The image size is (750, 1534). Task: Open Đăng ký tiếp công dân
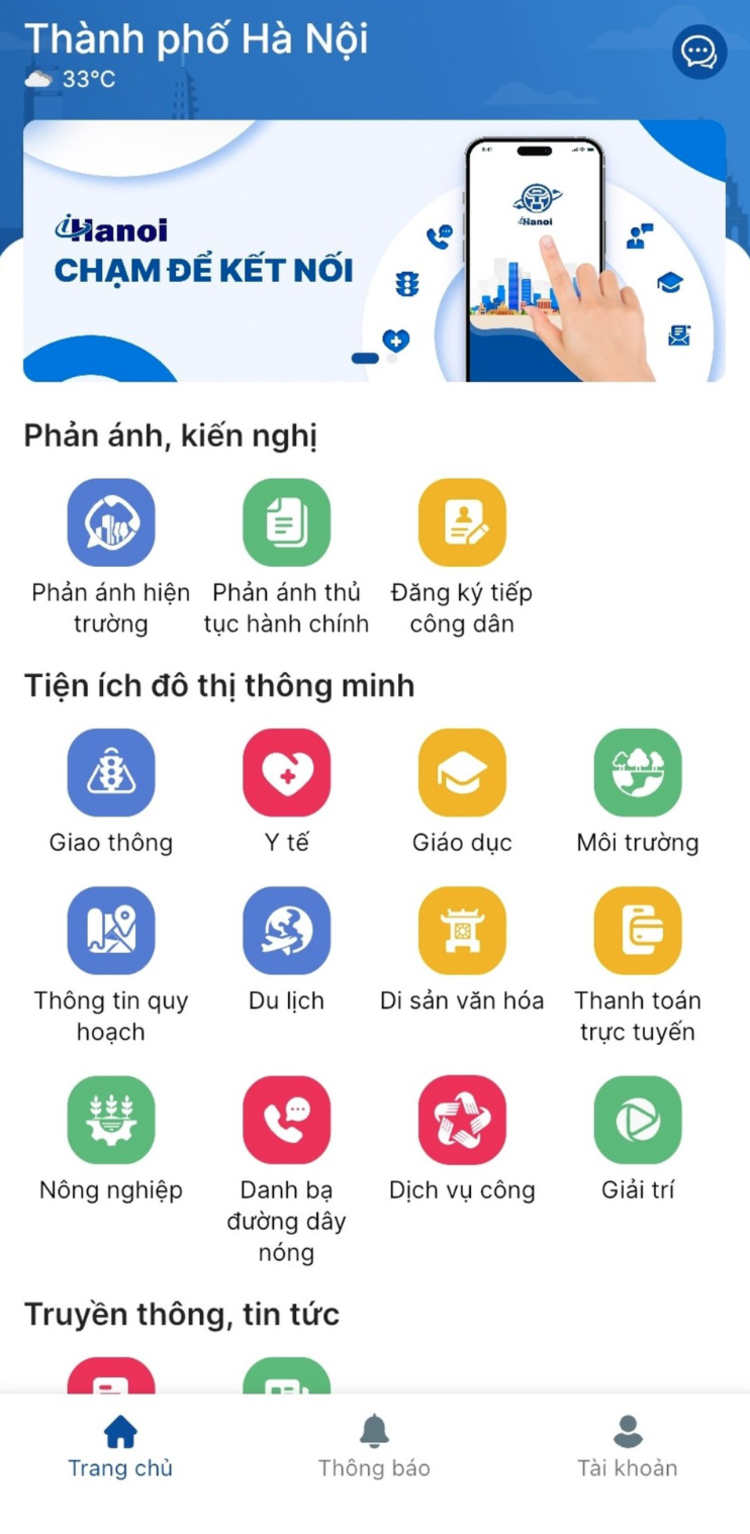click(x=462, y=522)
